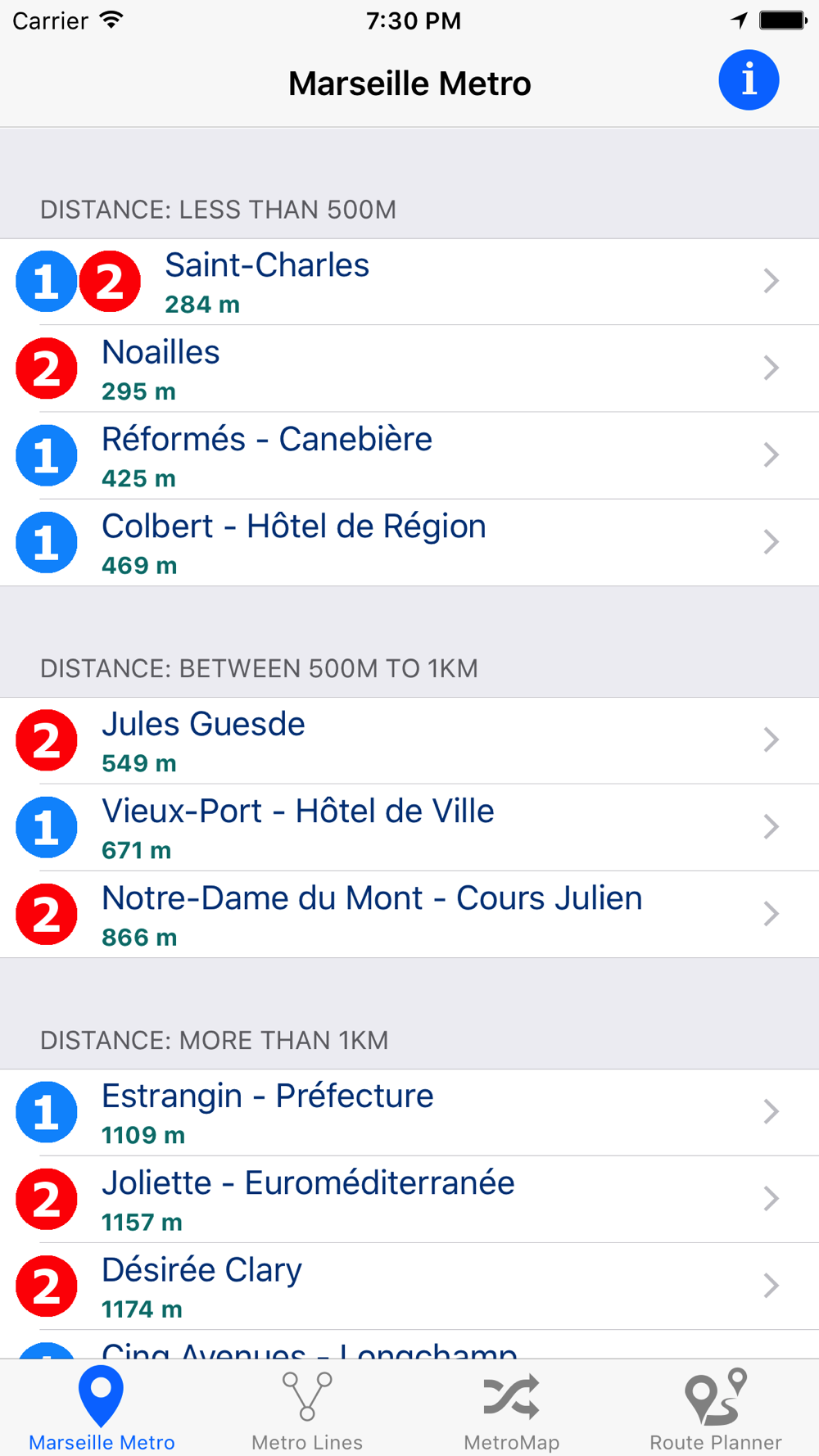Switch to the MetroMap tab
The image size is (819, 1456).
[x=512, y=1409]
